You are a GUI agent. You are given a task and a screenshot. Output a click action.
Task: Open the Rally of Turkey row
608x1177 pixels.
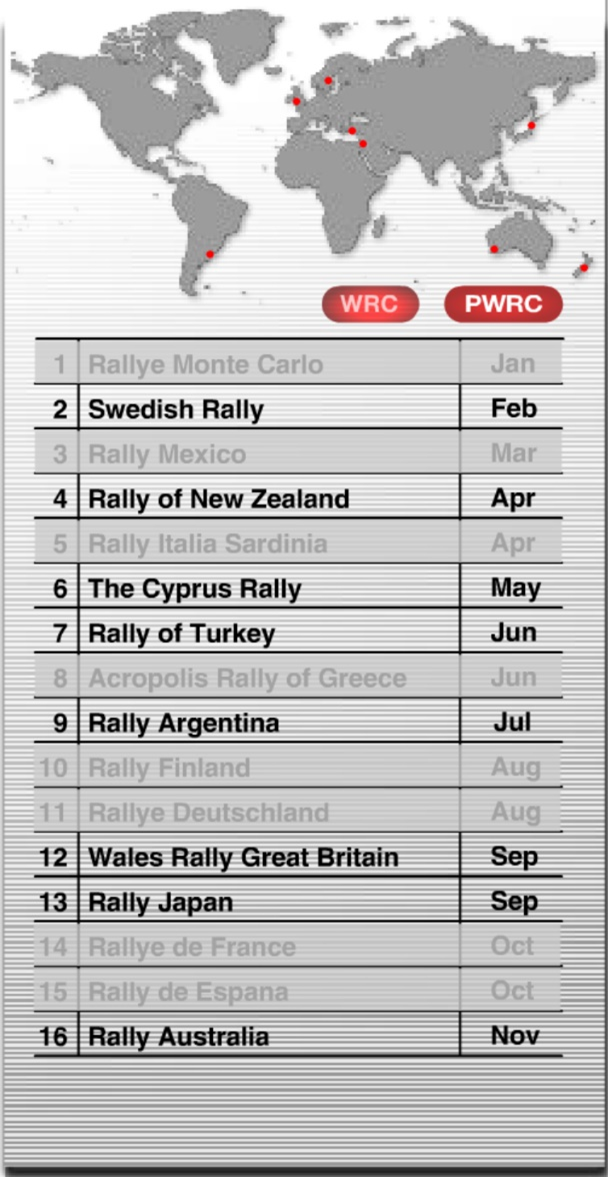(x=298, y=633)
